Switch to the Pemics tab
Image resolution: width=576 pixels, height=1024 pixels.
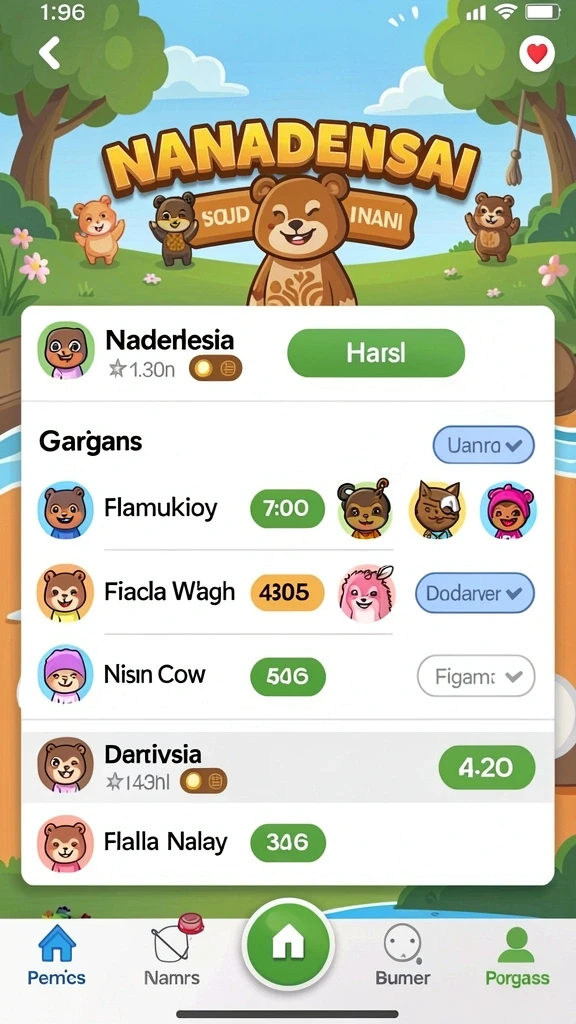57,955
